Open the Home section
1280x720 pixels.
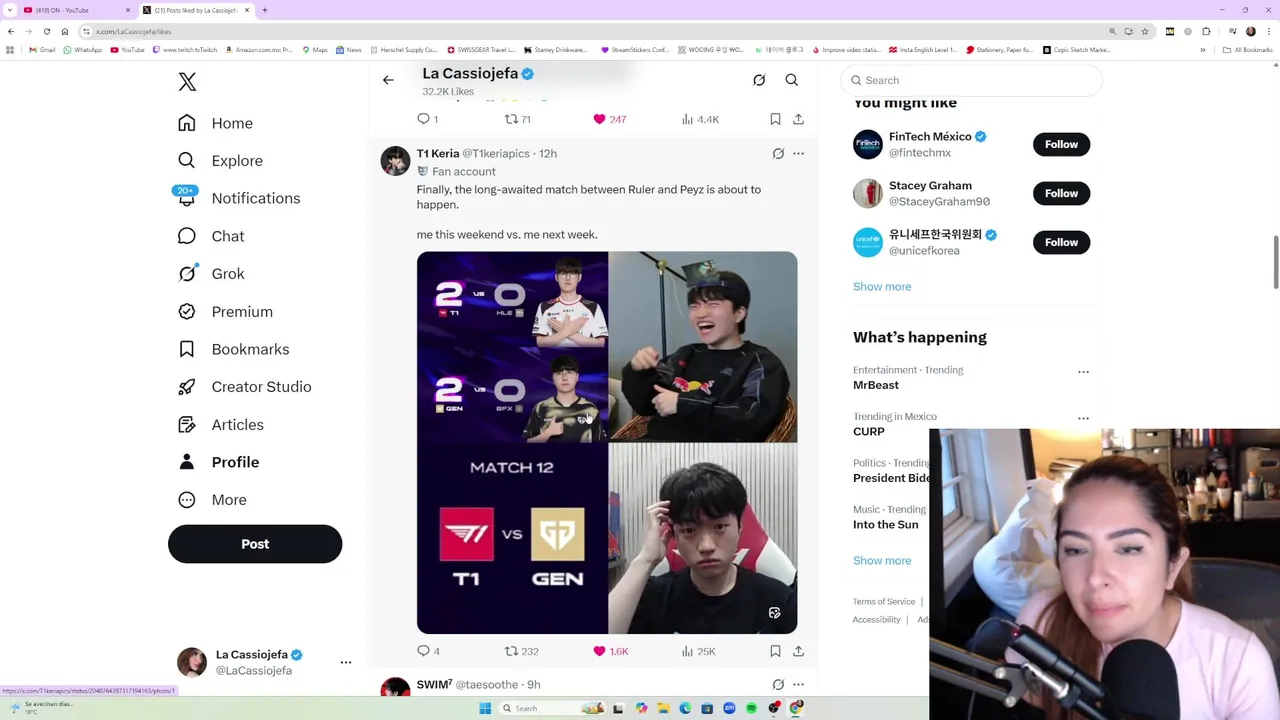[x=231, y=123]
